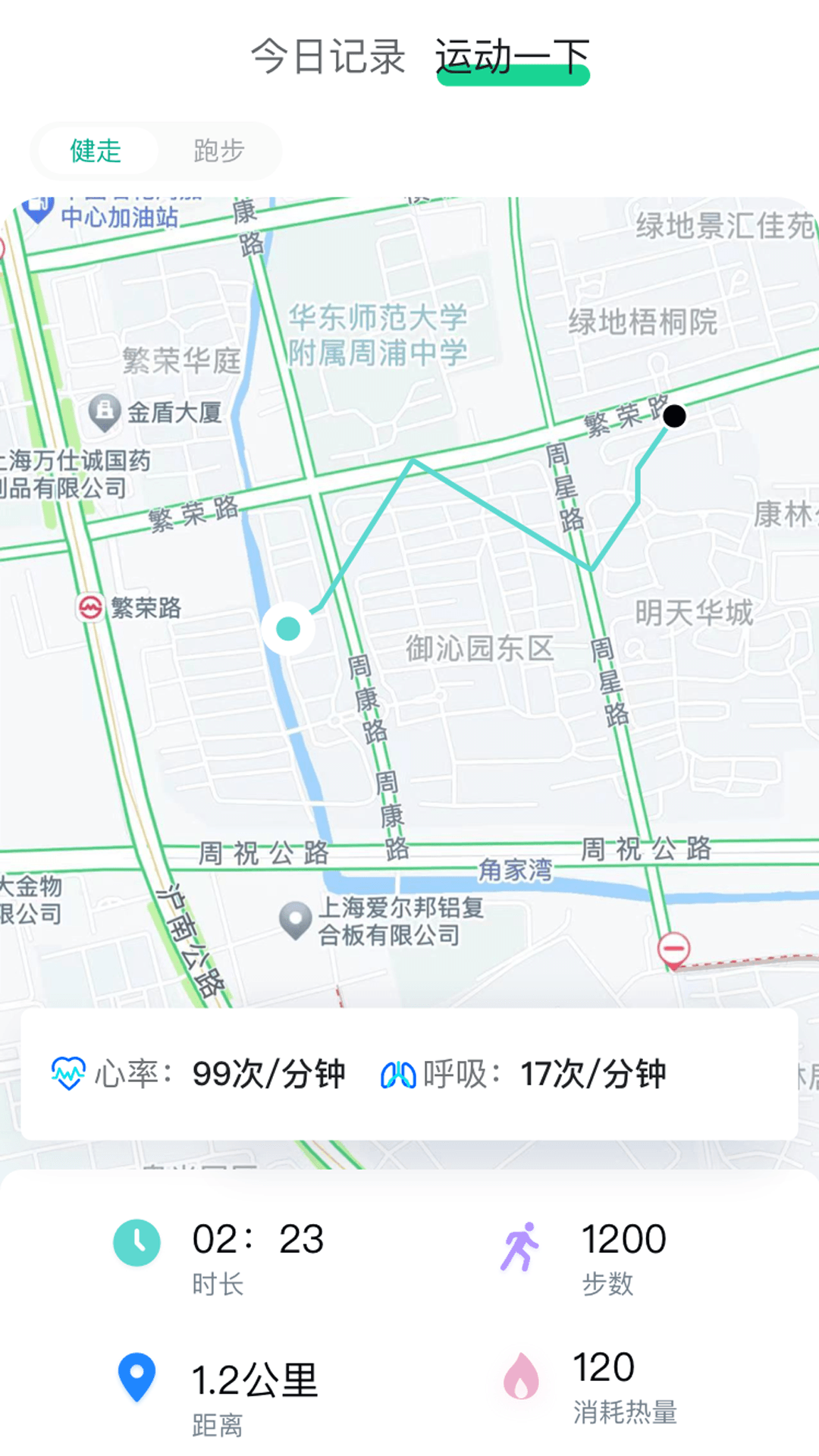Switch to the 今日记录 tab
The height and width of the screenshot is (1456, 819).
[x=329, y=55]
